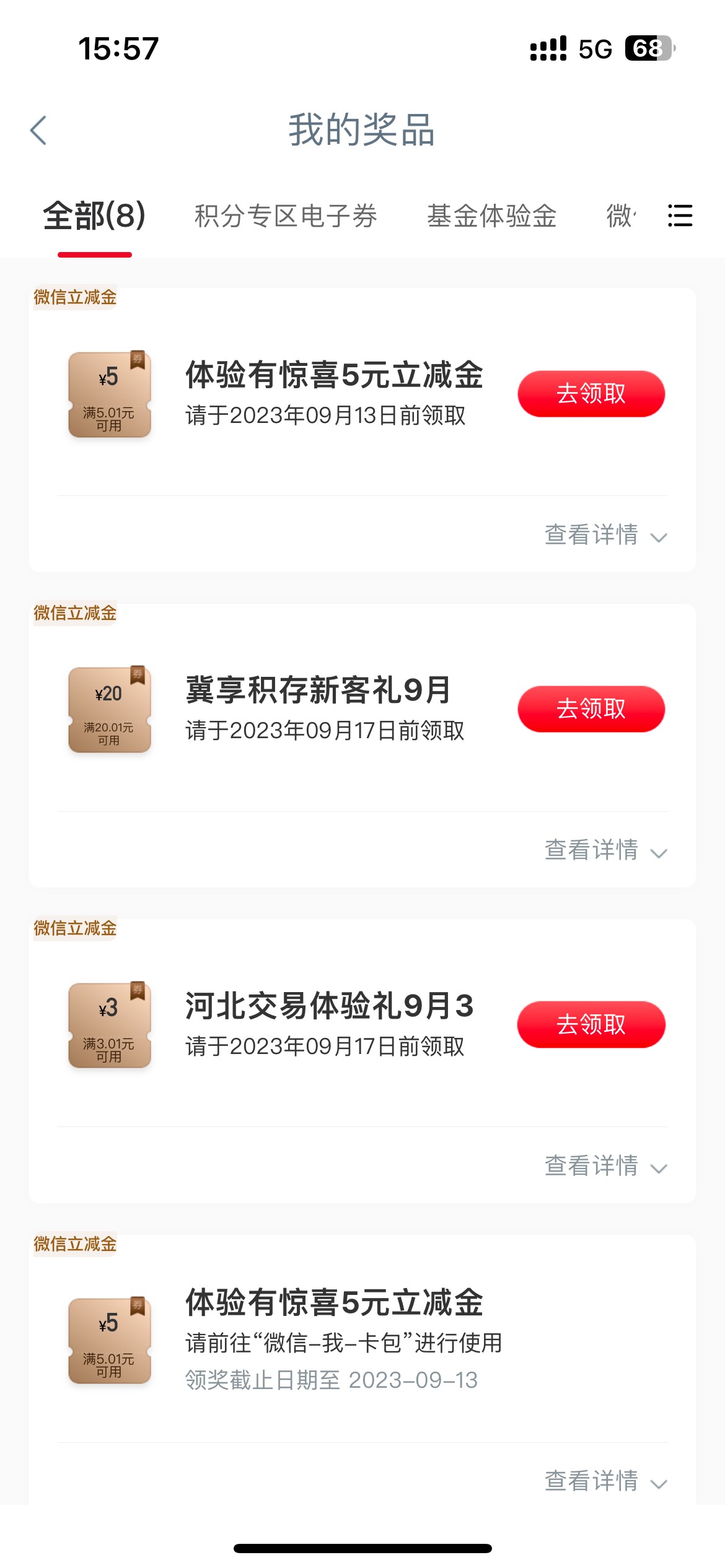
Task: Expand 查看详情 for 河北交易体验礼9月3
Action: (606, 1165)
